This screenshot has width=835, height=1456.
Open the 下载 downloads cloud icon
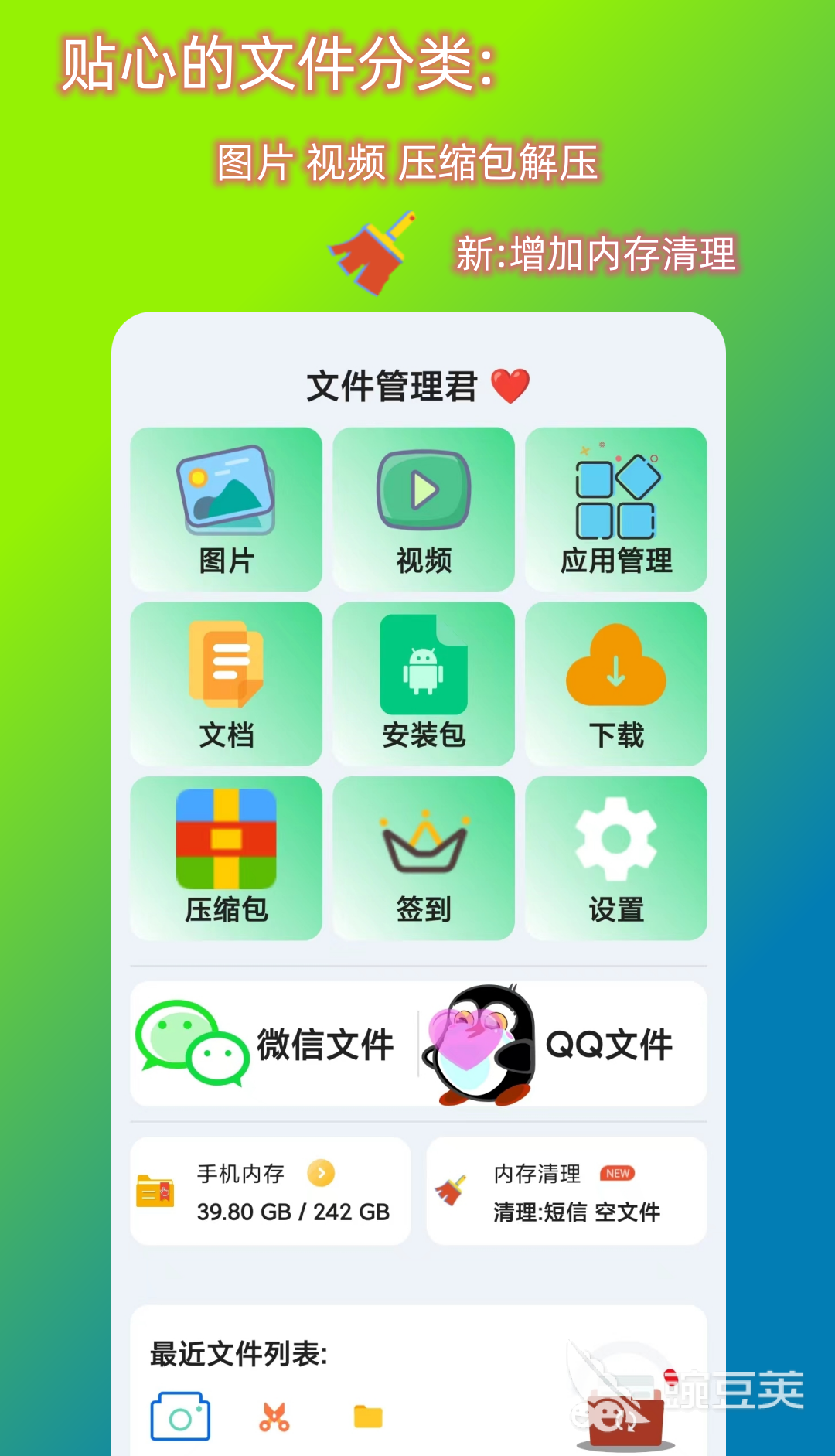615,665
